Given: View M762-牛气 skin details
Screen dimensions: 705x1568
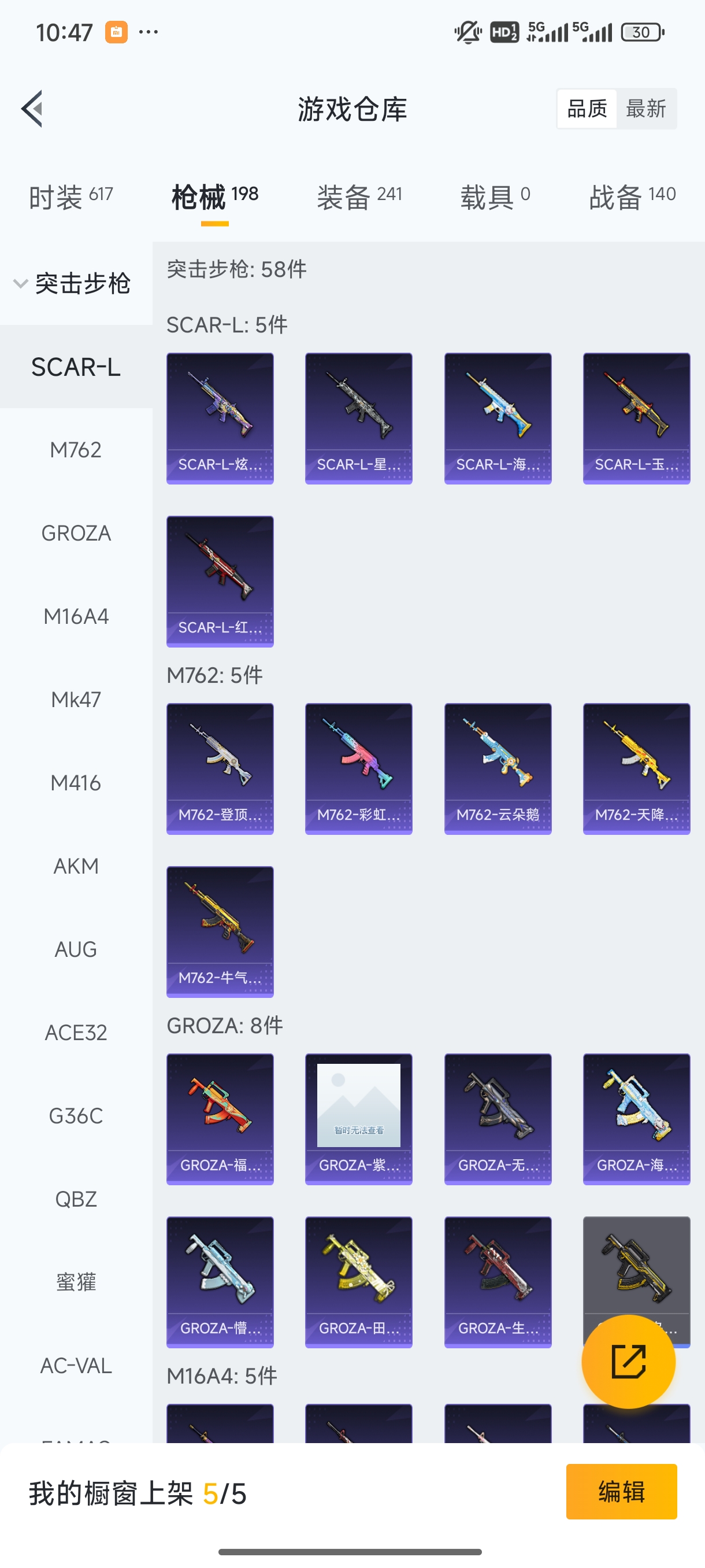Looking at the screenshot, I should (220, 931).
